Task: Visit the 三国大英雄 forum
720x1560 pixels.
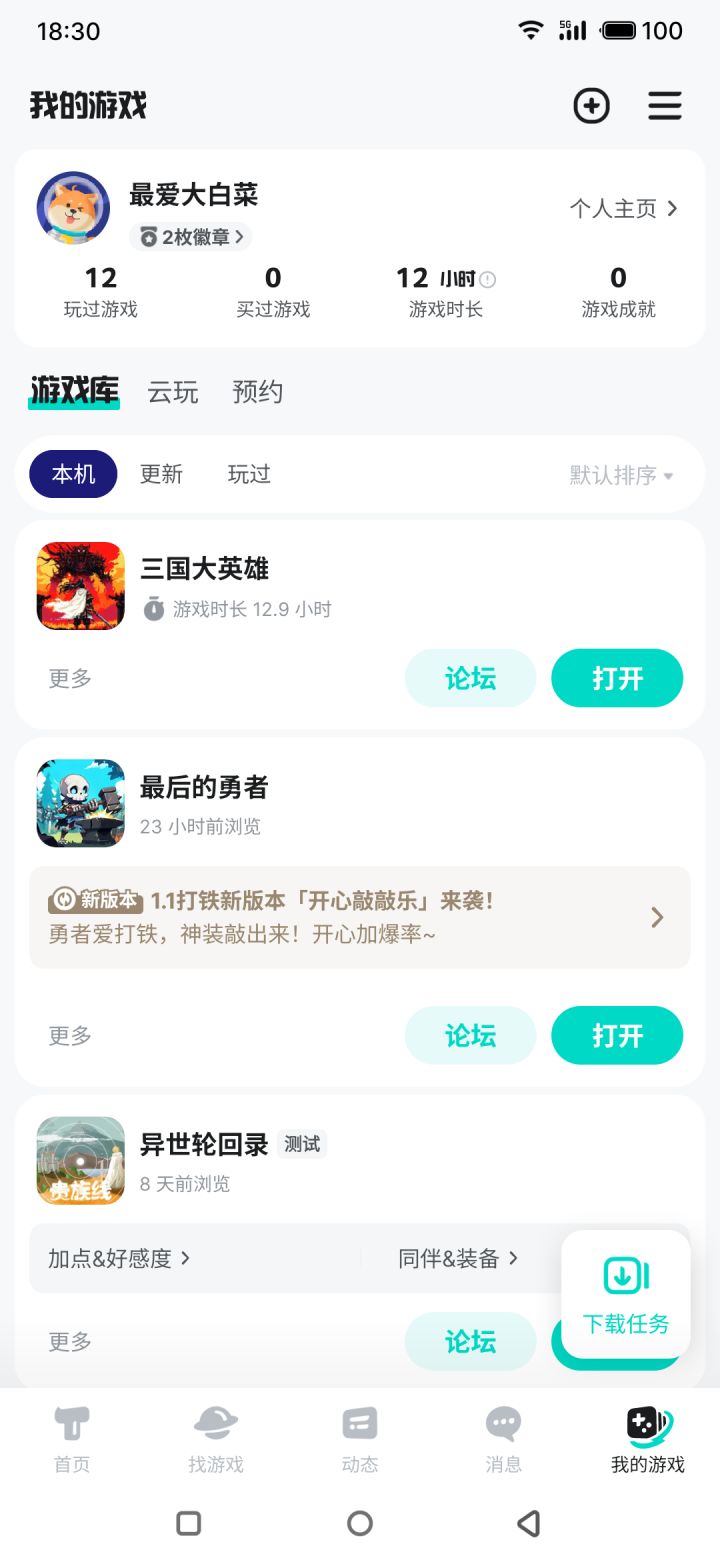Action: 470,678
